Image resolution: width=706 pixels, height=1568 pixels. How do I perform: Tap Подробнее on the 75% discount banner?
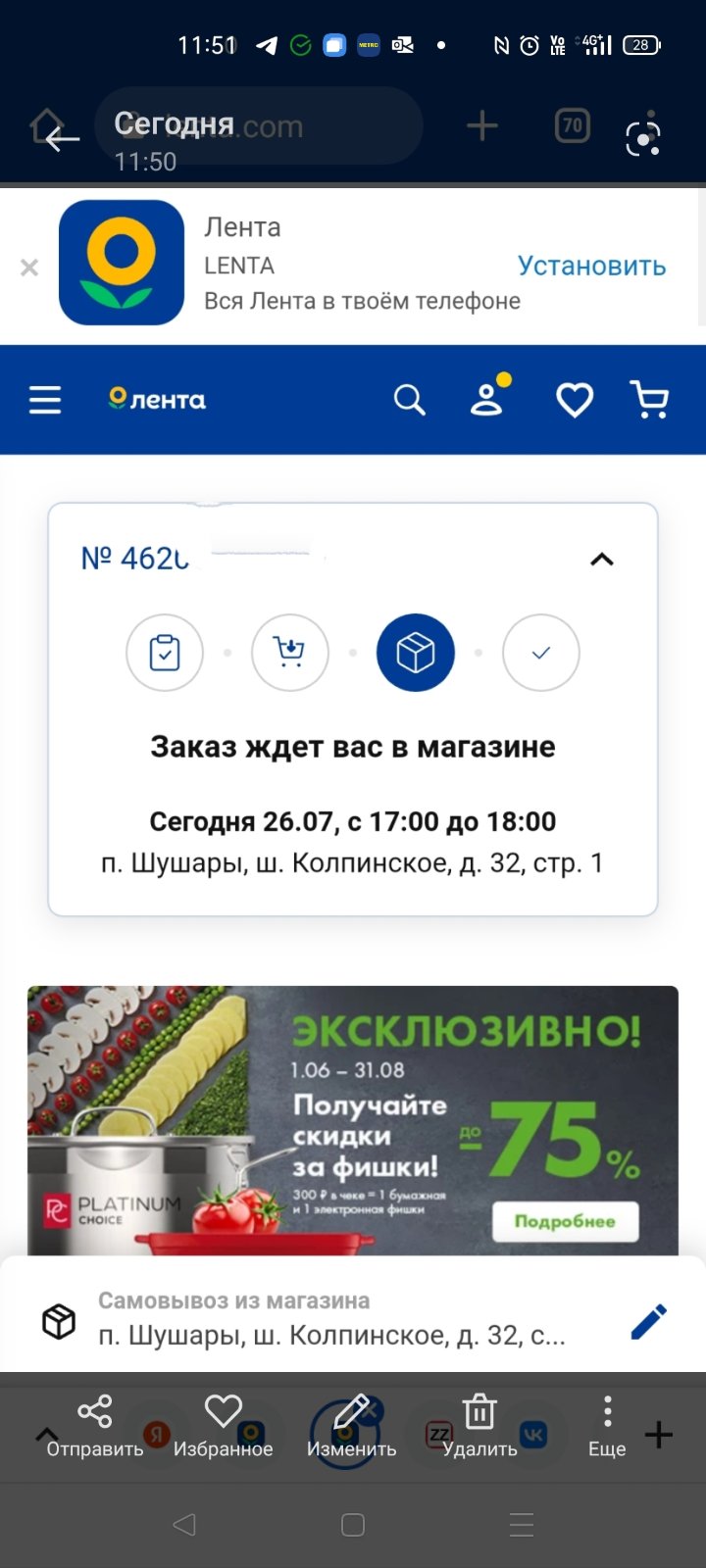[x=565, y=1222]
